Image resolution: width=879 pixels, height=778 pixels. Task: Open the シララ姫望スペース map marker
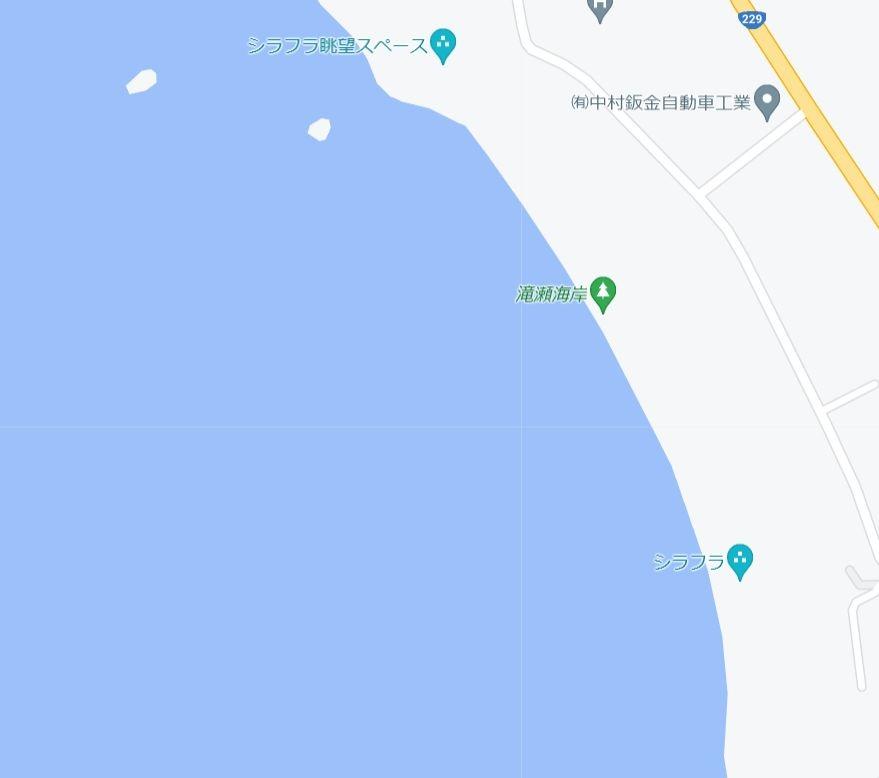pyautogui.click(x=443, y=45)
